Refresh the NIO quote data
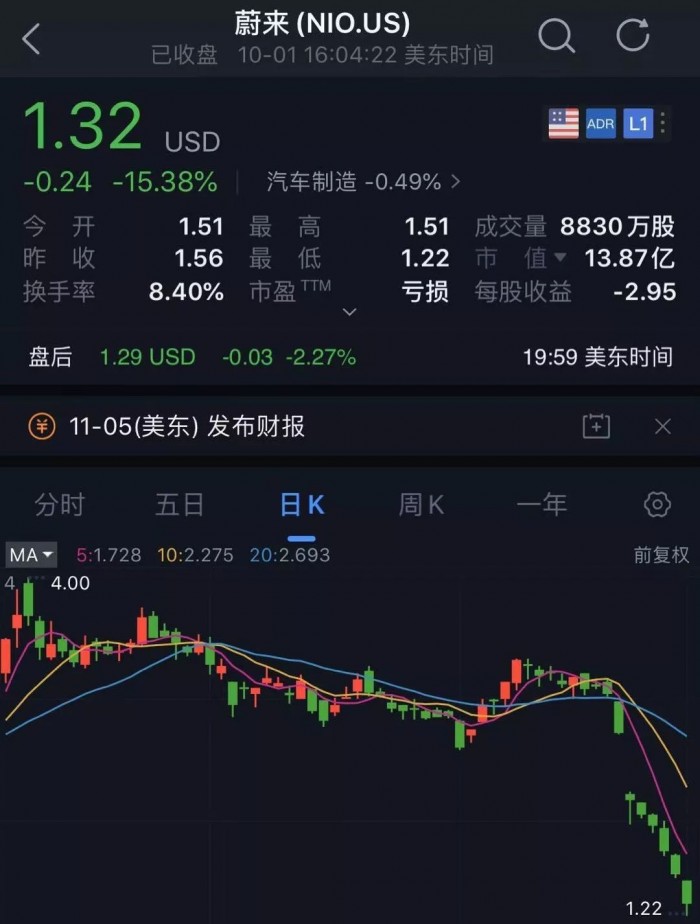This screenshot has height=924, width=700. point(633,36)
